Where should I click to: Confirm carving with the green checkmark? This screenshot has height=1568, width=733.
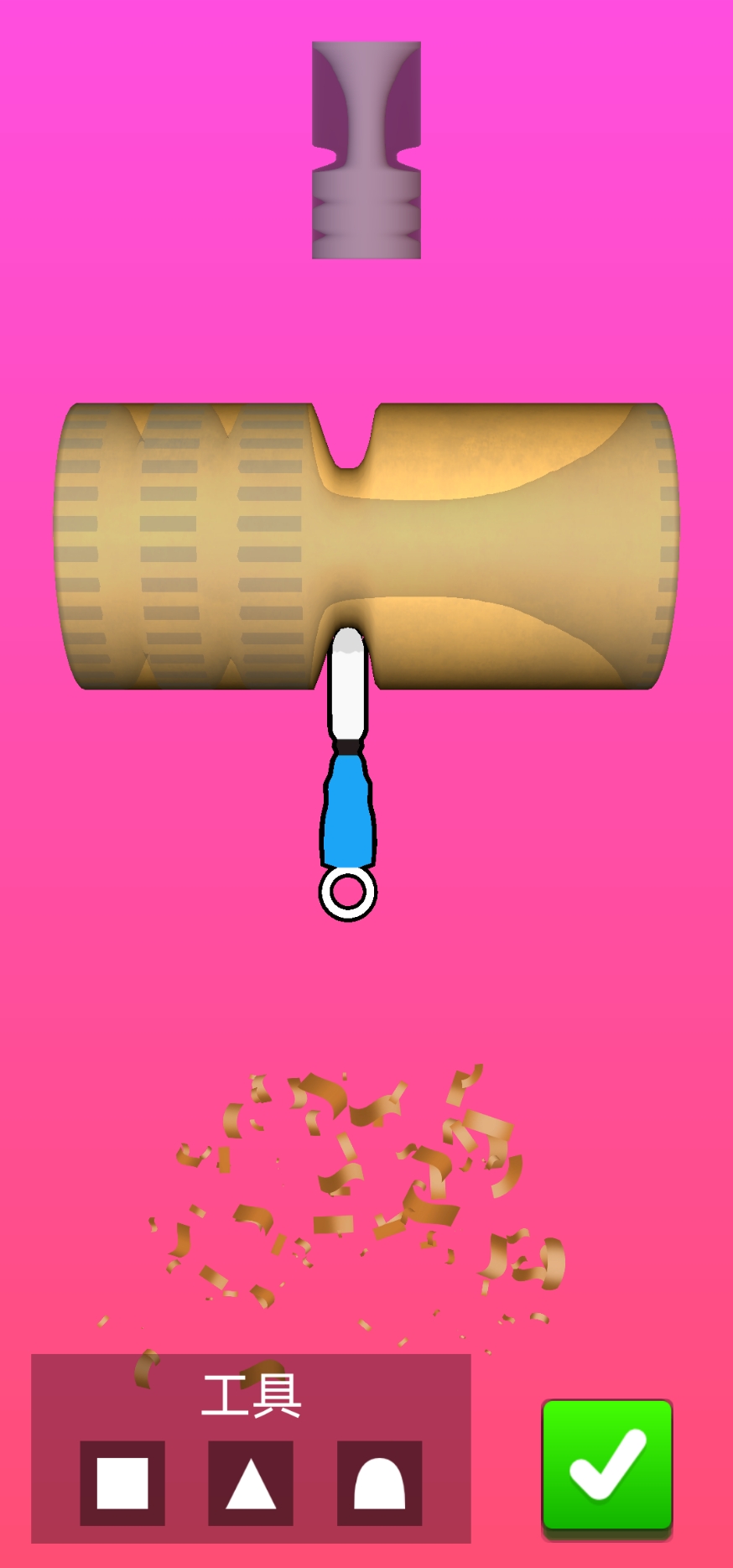click(x=607, y=1467)
